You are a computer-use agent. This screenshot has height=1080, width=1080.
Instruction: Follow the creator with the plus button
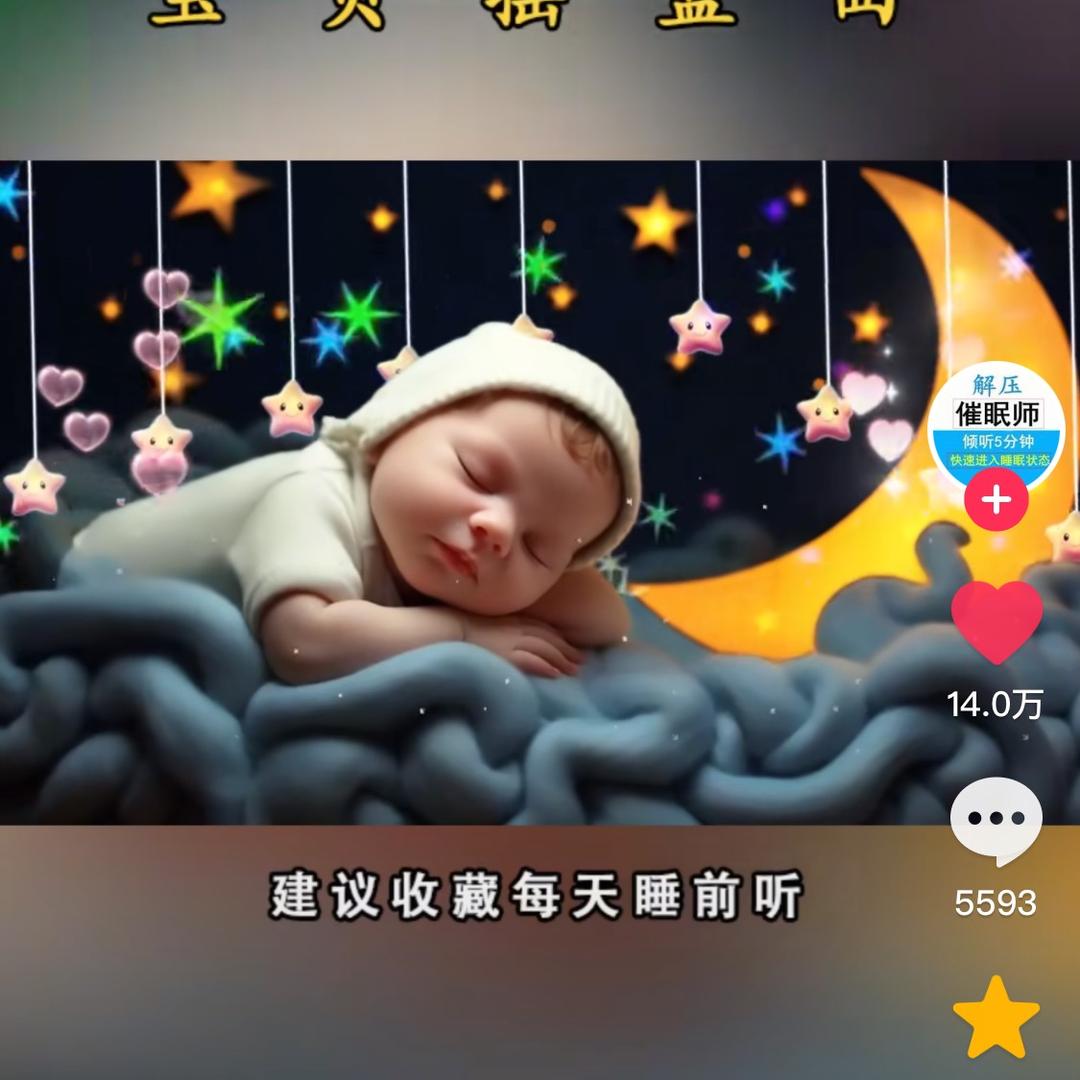point(996,499)
